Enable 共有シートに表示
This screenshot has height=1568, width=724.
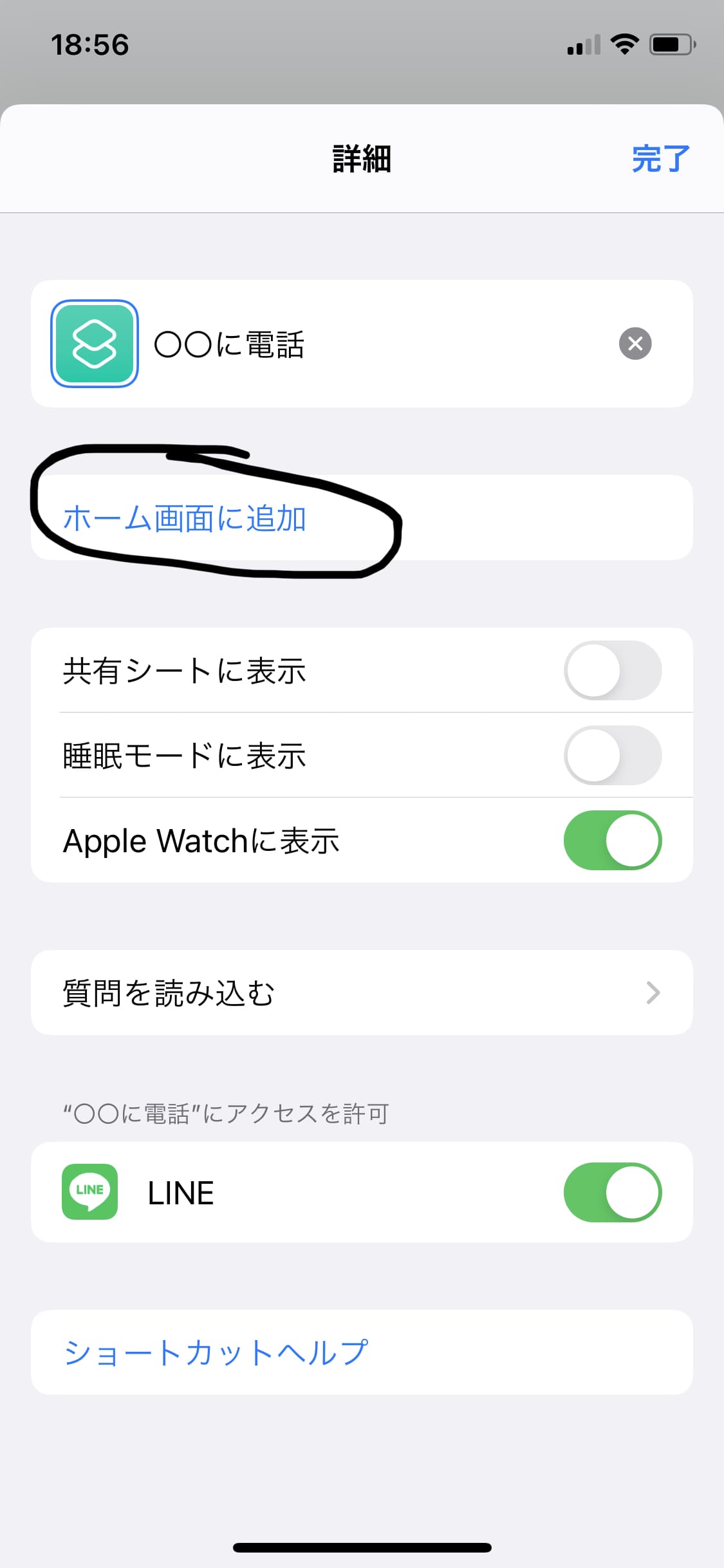tap(612, 670)
